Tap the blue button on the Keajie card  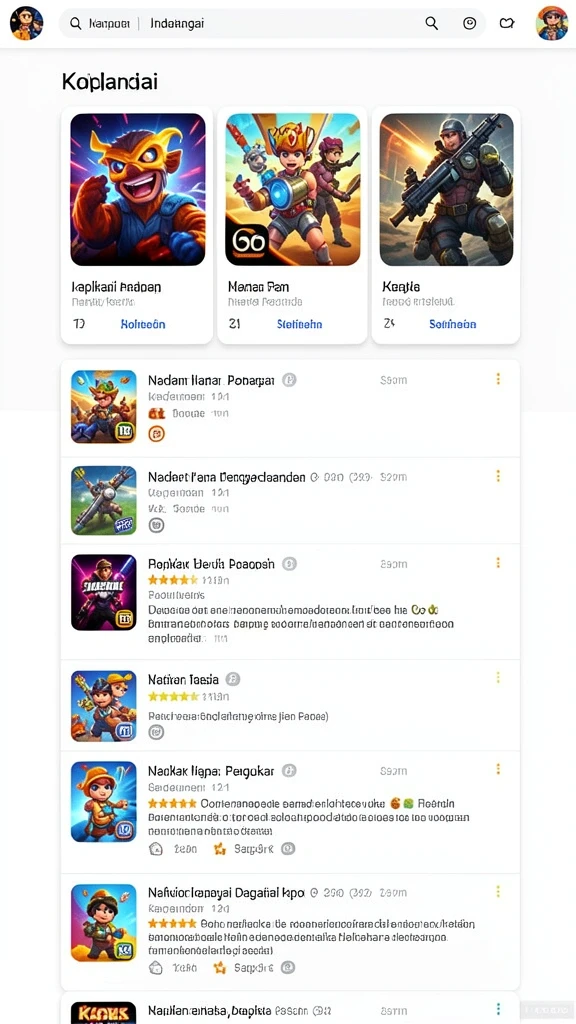[453, 324]
